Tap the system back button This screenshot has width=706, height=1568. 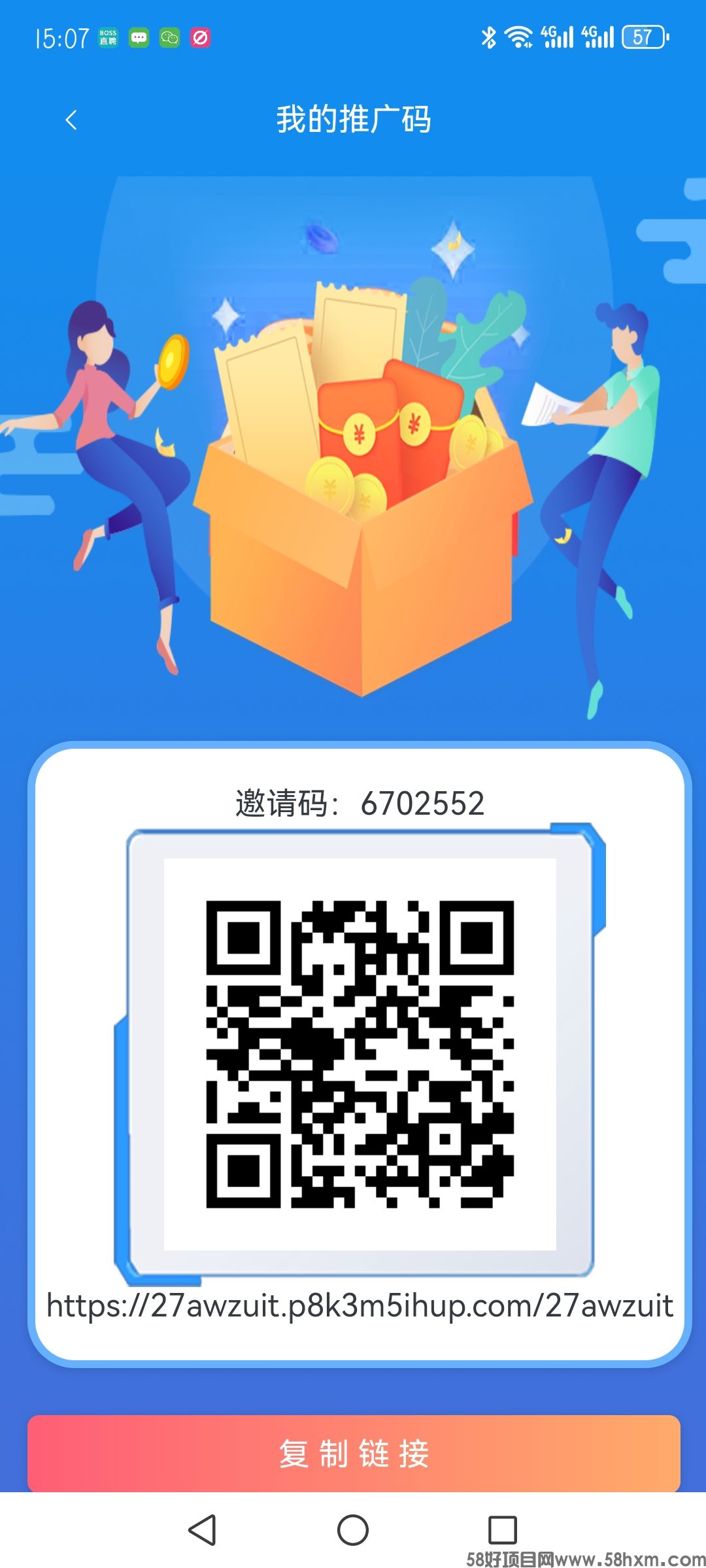[202, 1530]
